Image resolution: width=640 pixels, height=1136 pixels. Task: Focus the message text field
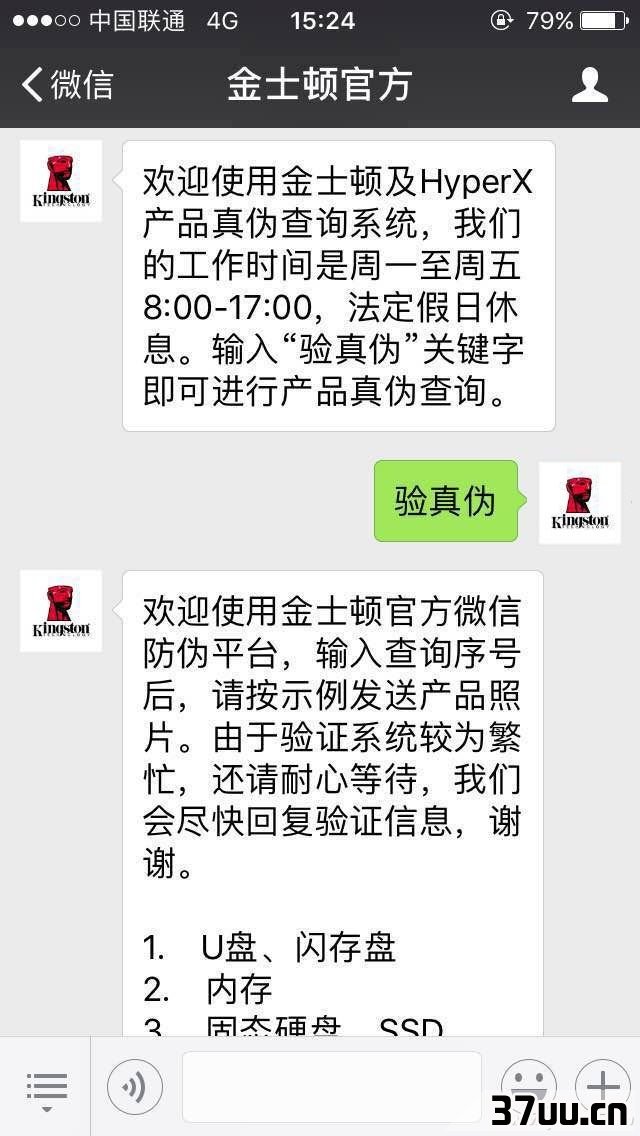(x=331, y=1087)
